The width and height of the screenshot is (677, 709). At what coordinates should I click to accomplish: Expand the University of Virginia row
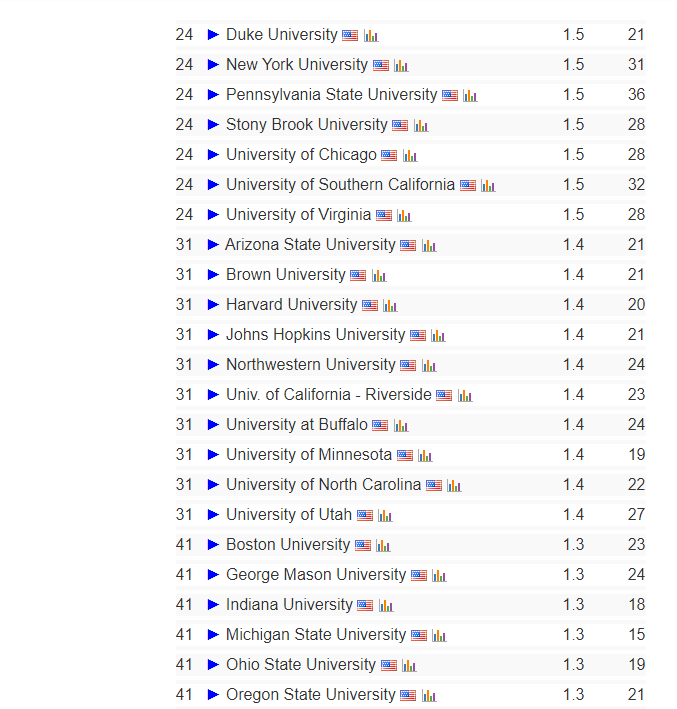click(213, 215)
